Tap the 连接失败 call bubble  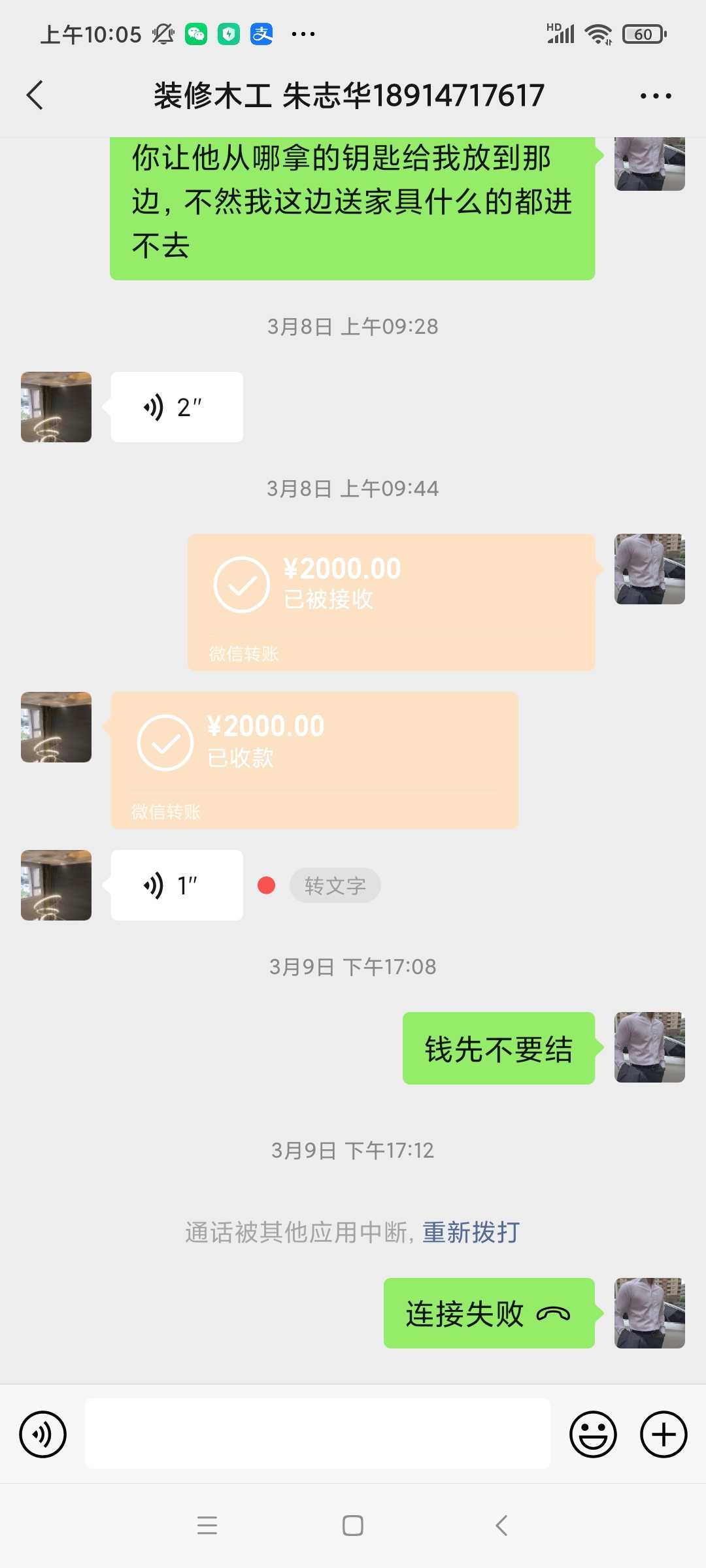(488, 1313)
